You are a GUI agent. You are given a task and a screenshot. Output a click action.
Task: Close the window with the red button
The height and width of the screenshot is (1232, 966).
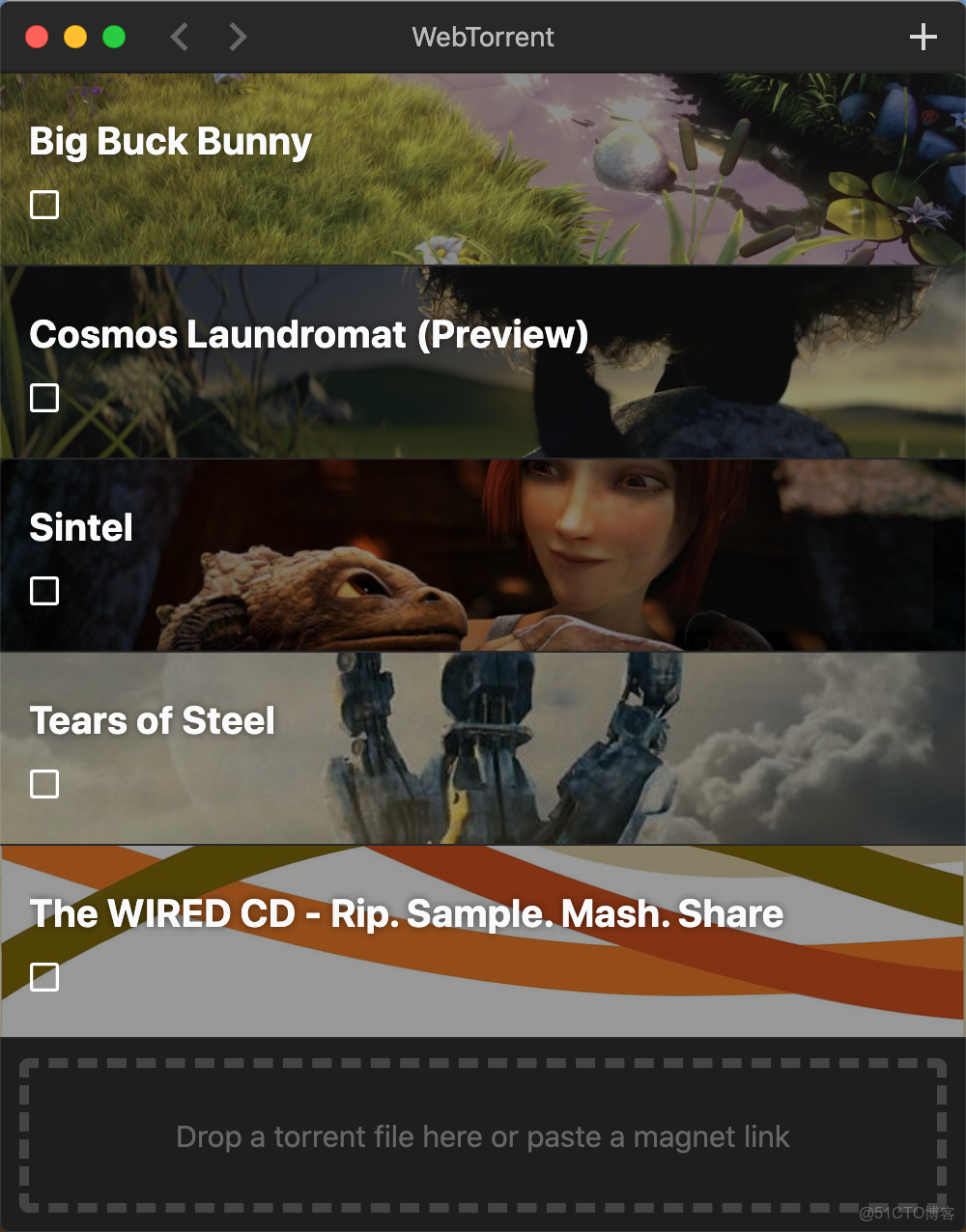coord(37,37)
